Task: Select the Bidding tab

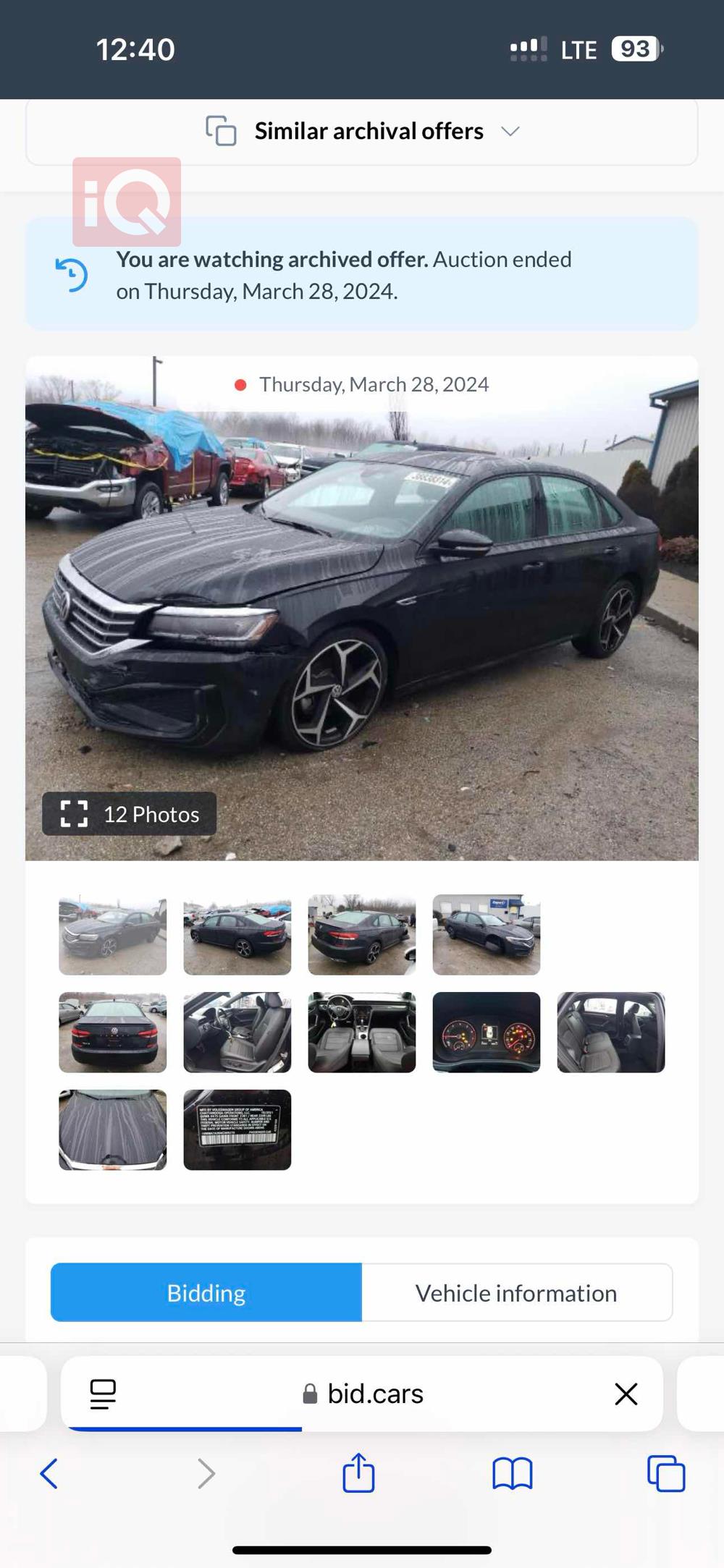Action: click(206, 1293)
